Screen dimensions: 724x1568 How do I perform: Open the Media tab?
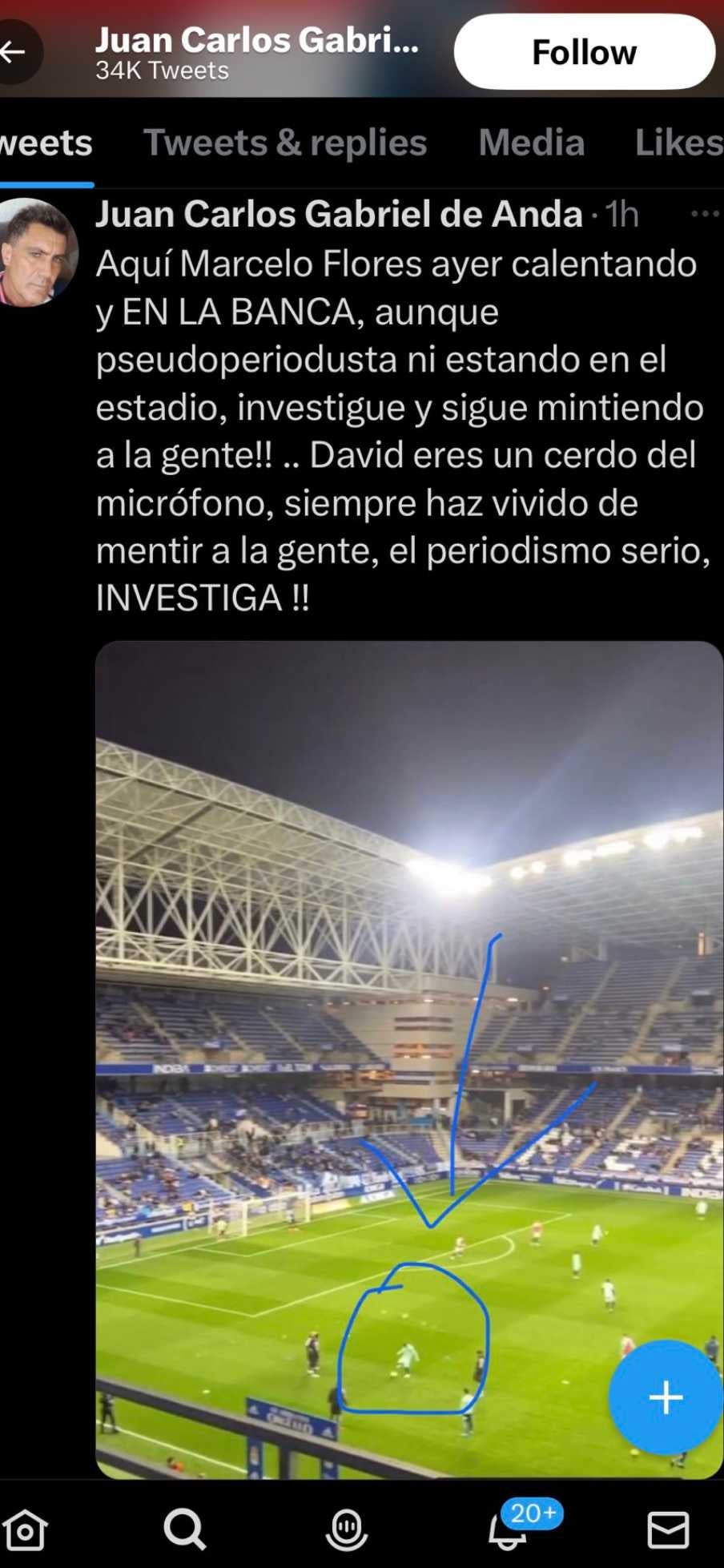coord(531,143)
